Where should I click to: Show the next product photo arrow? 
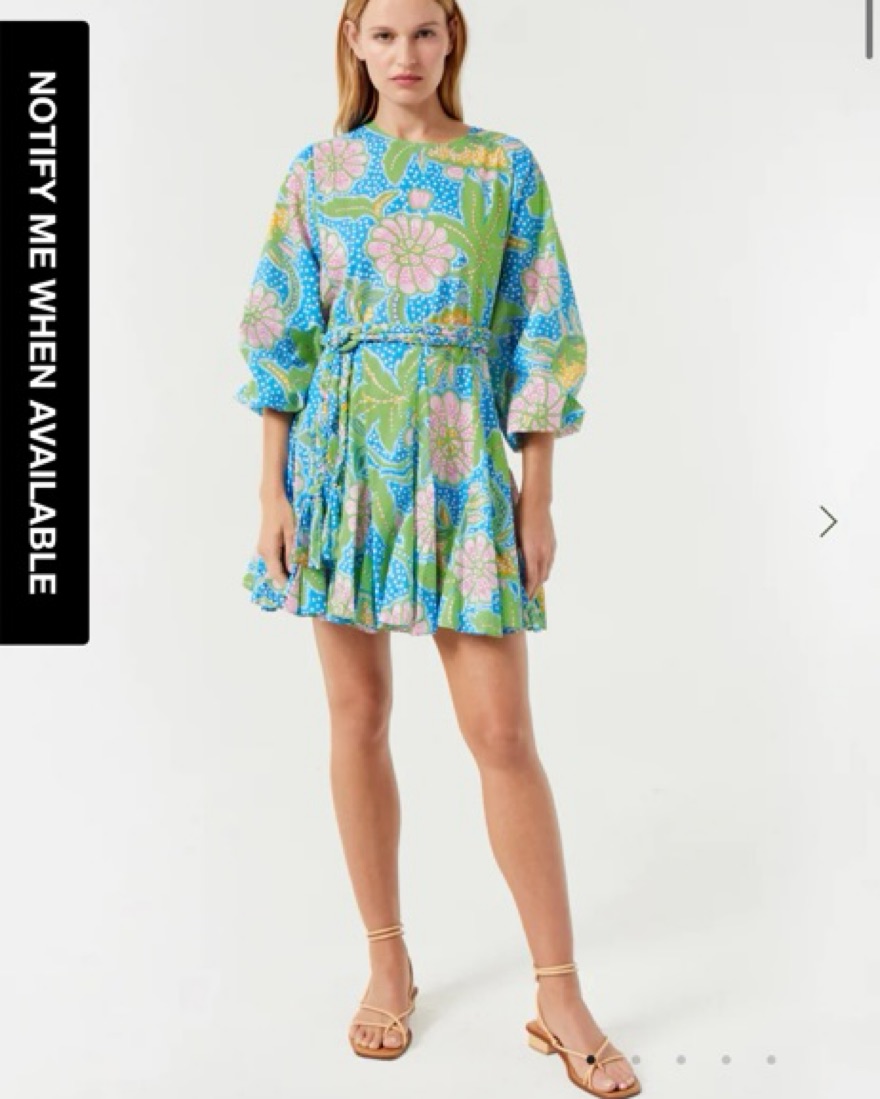[827, 521]
